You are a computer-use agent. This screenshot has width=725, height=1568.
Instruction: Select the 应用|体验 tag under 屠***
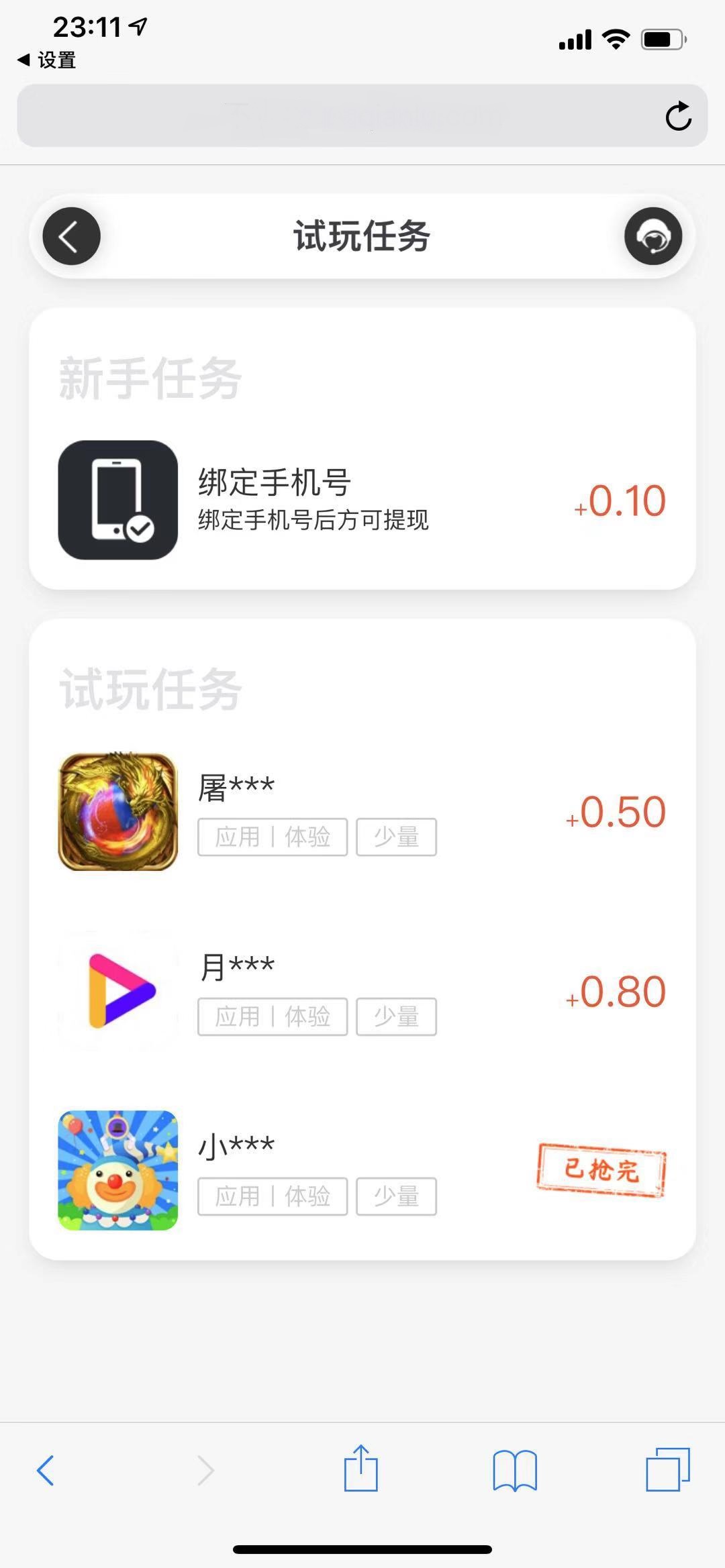click(x=273, y=837)
